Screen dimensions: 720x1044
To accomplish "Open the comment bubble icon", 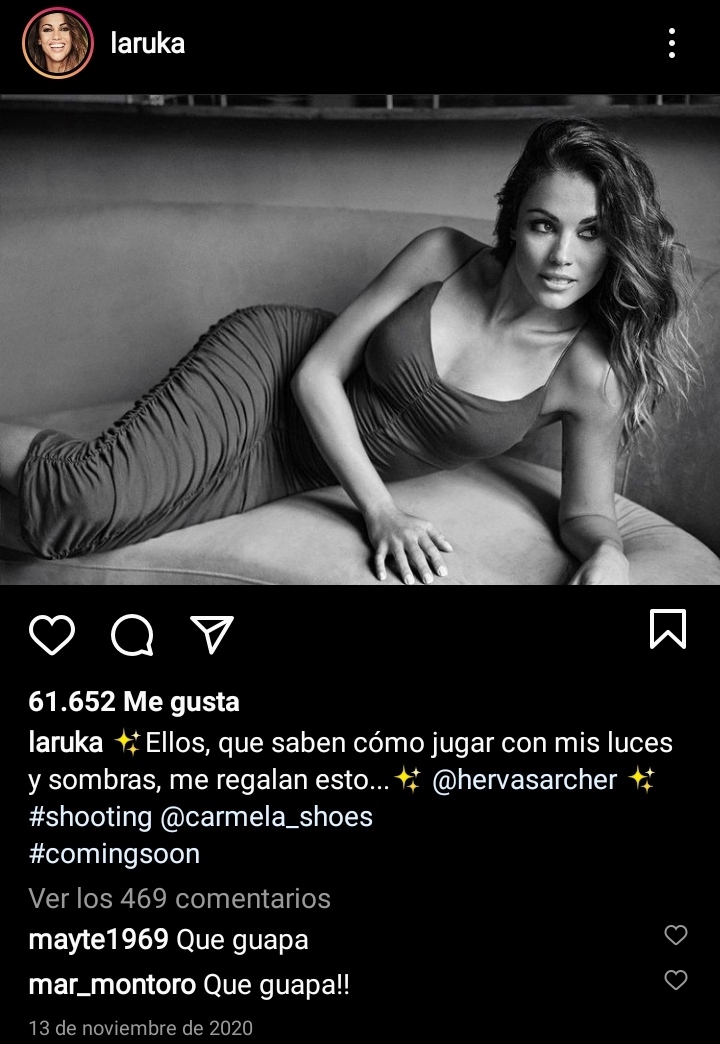I will (x=132, y=634).
